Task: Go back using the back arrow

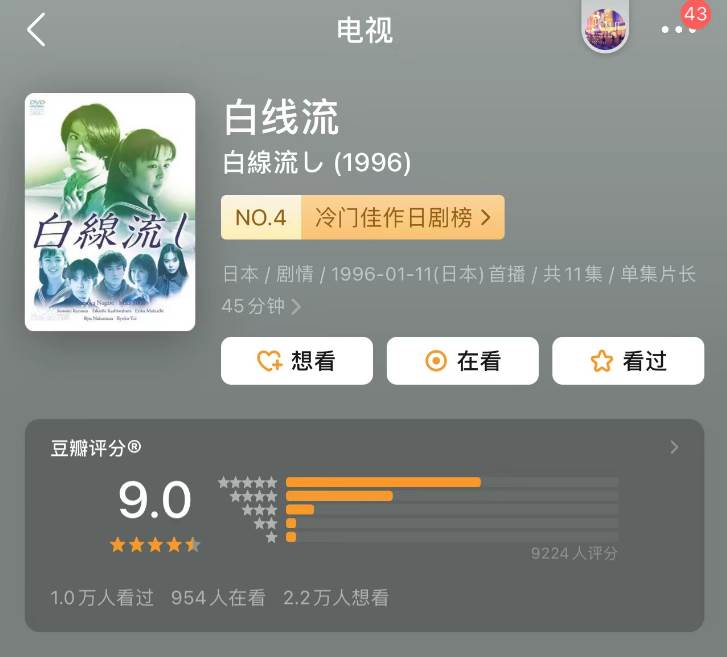Action: point(37,30)
